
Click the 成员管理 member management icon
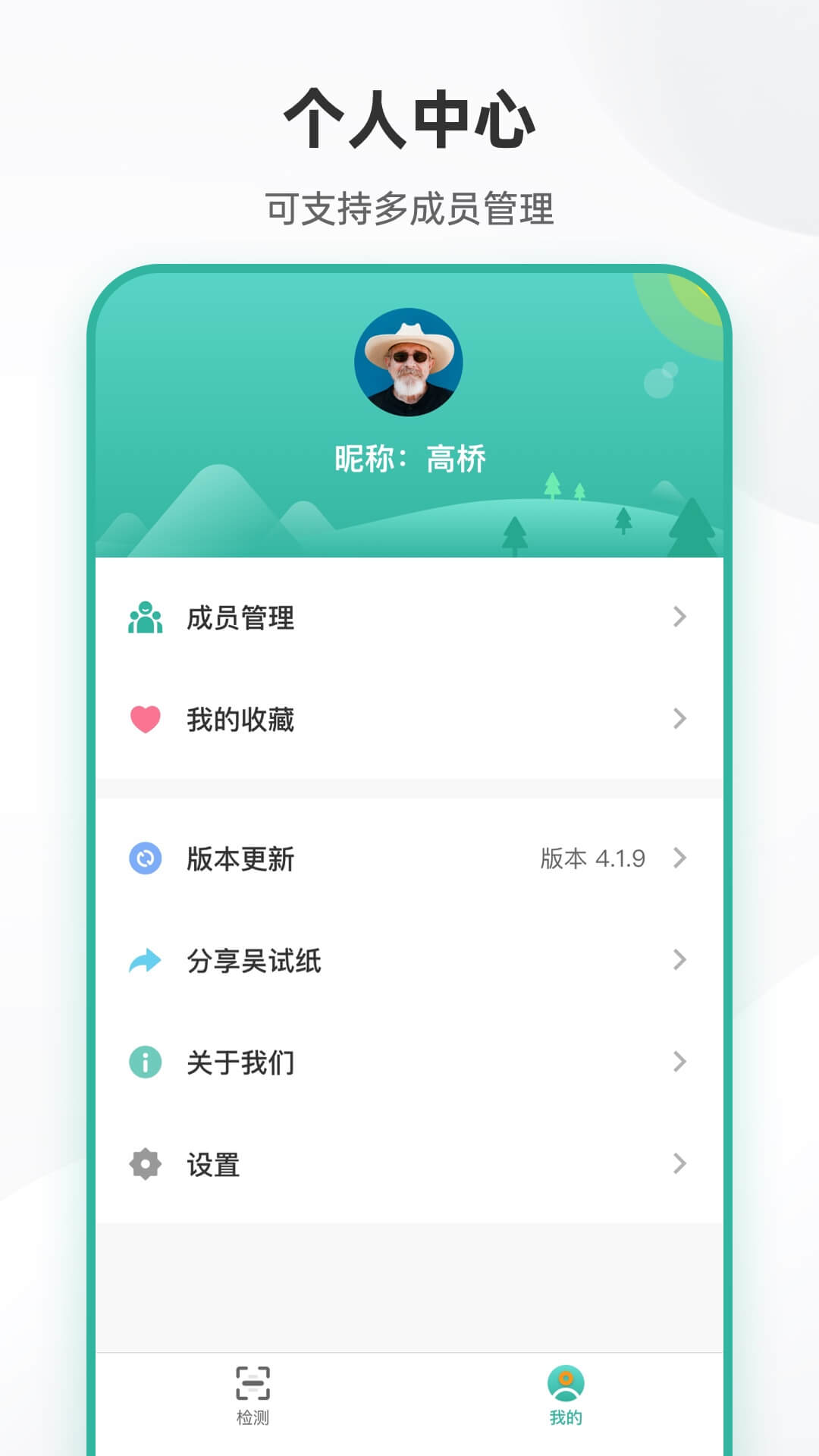147,618
